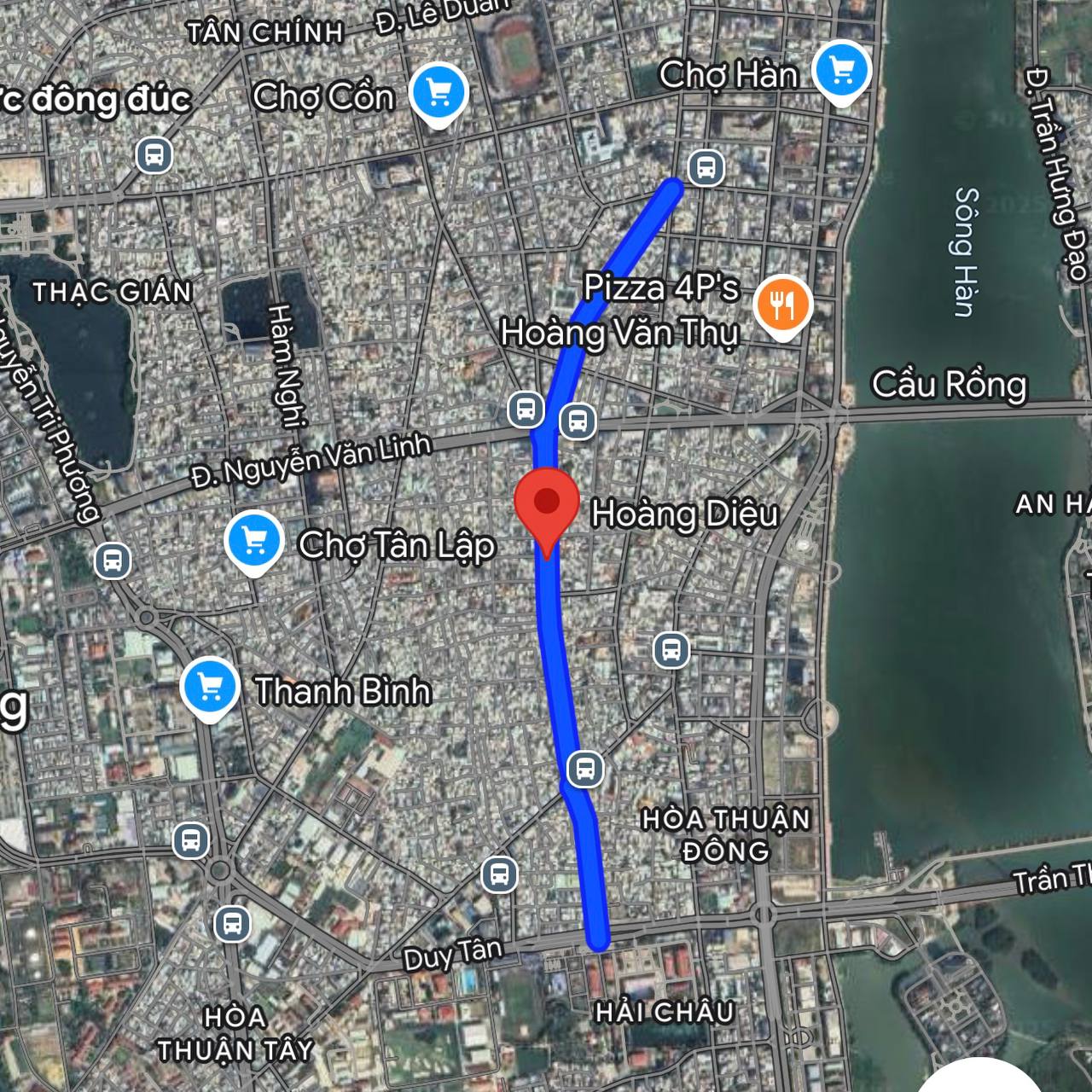This screenshot has height=1092, width=1092.
Task: Select the Chợ Hàn shopping marker
Action: tap(842, 72)
